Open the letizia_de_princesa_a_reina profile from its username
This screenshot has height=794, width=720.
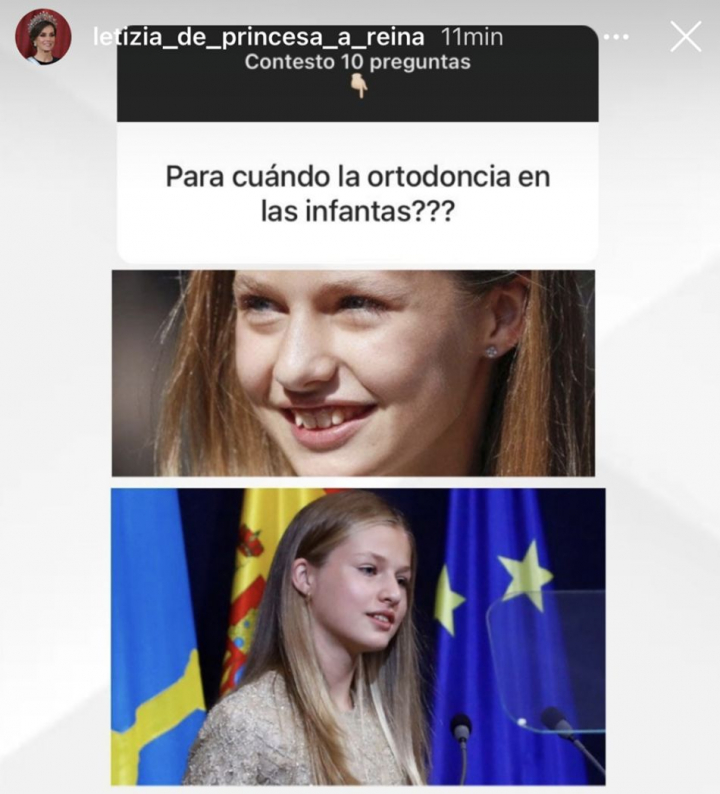pyautogui.click(x=258, y=38)
